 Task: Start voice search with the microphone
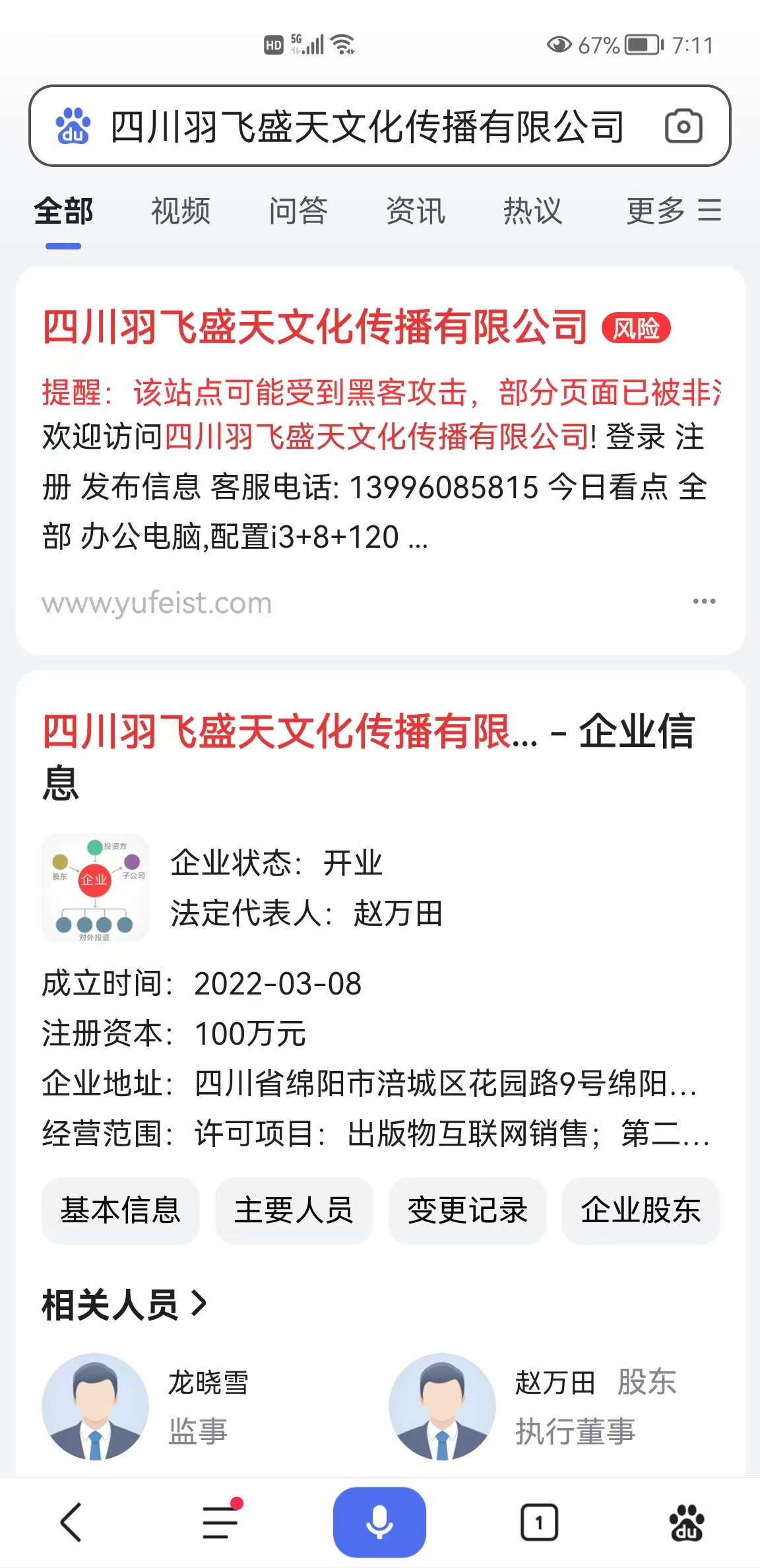[379, 1522]
